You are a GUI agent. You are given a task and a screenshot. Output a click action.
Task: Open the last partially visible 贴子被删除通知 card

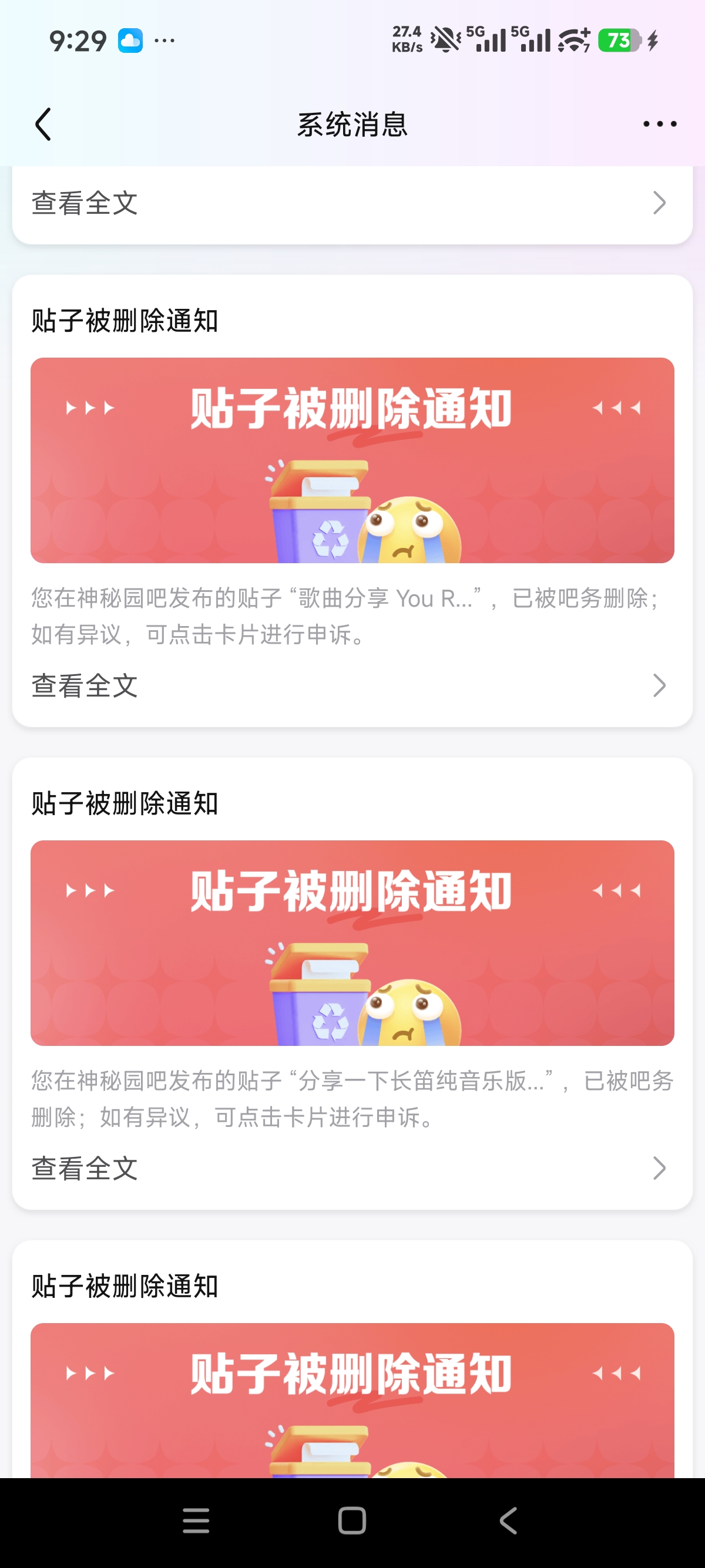click(352, 1358)
